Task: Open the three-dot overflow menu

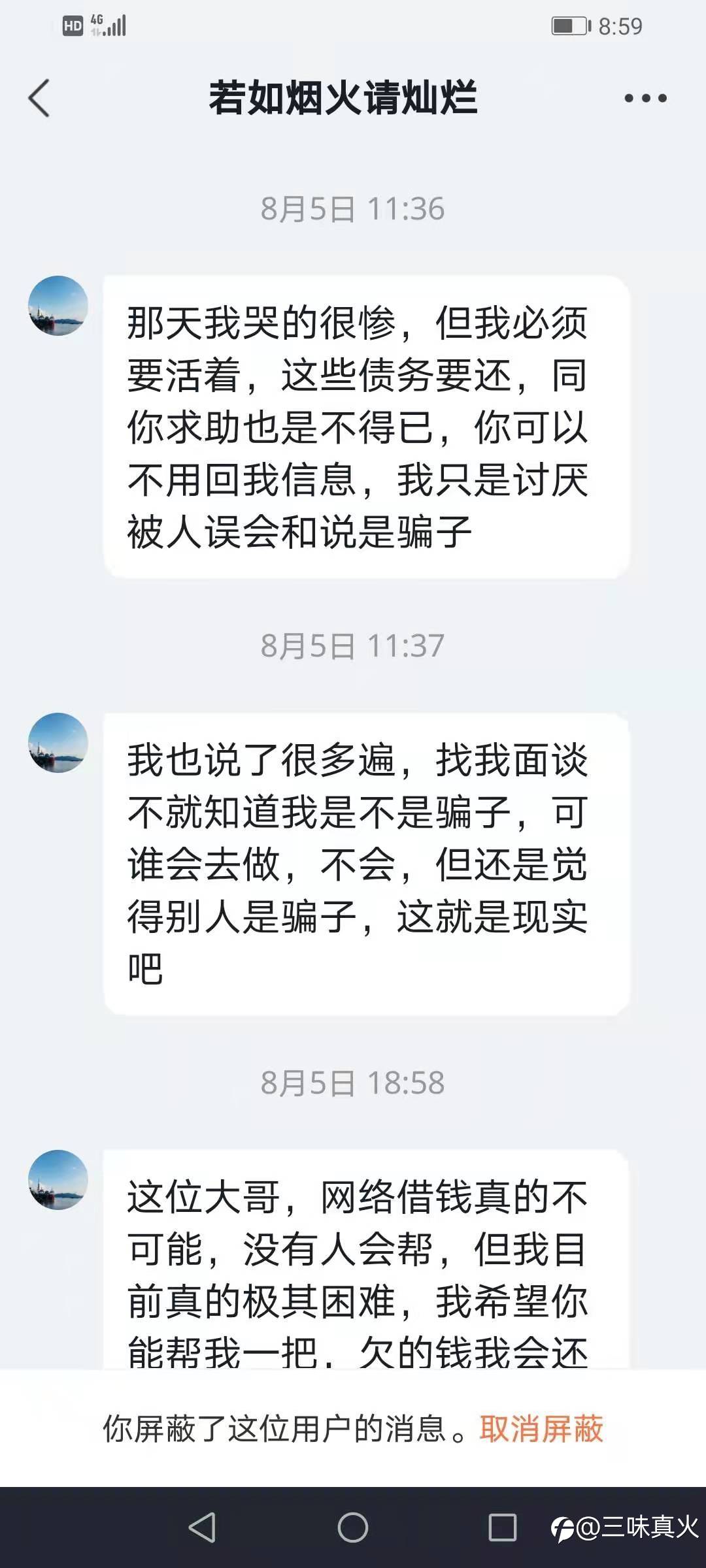Action: click(x=645, y=99)
